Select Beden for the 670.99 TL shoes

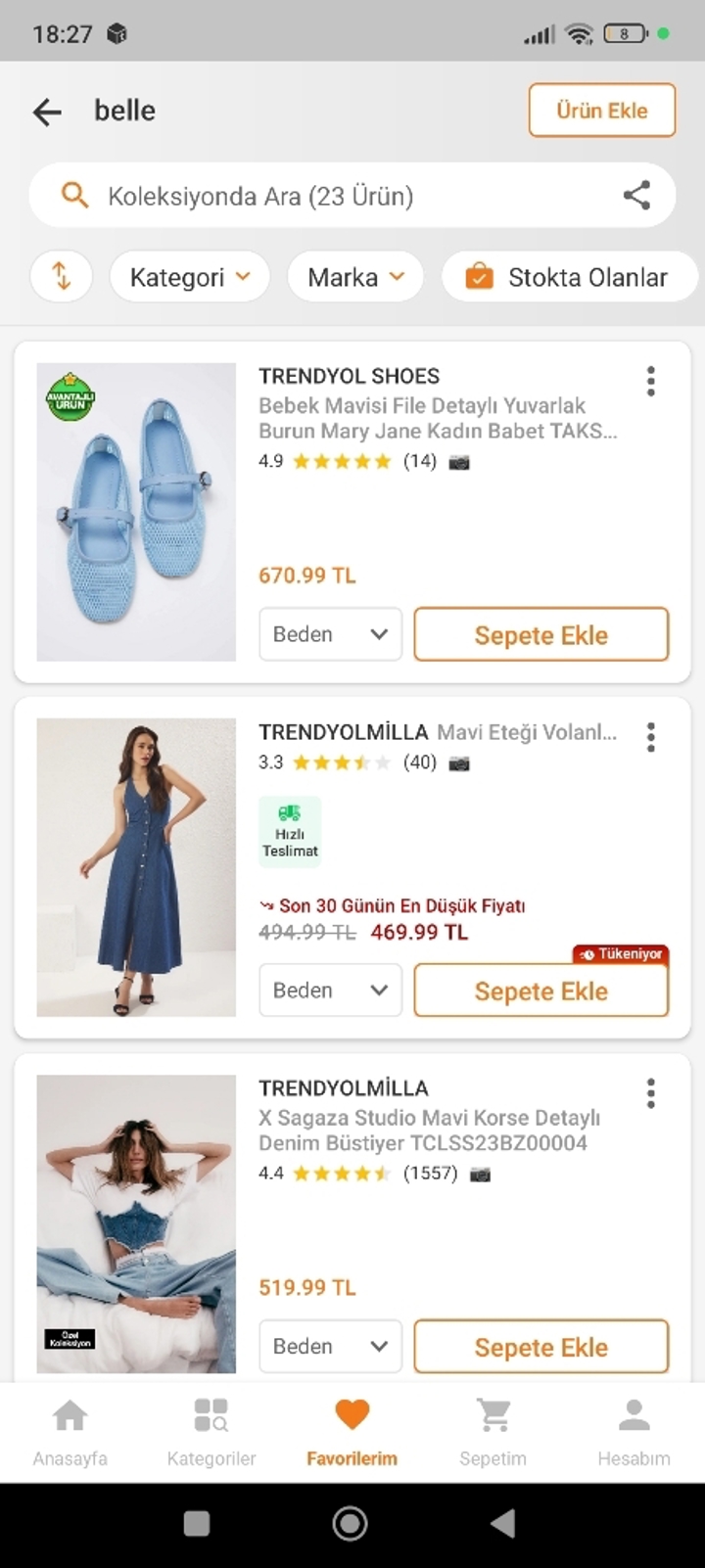click(330, 634)
